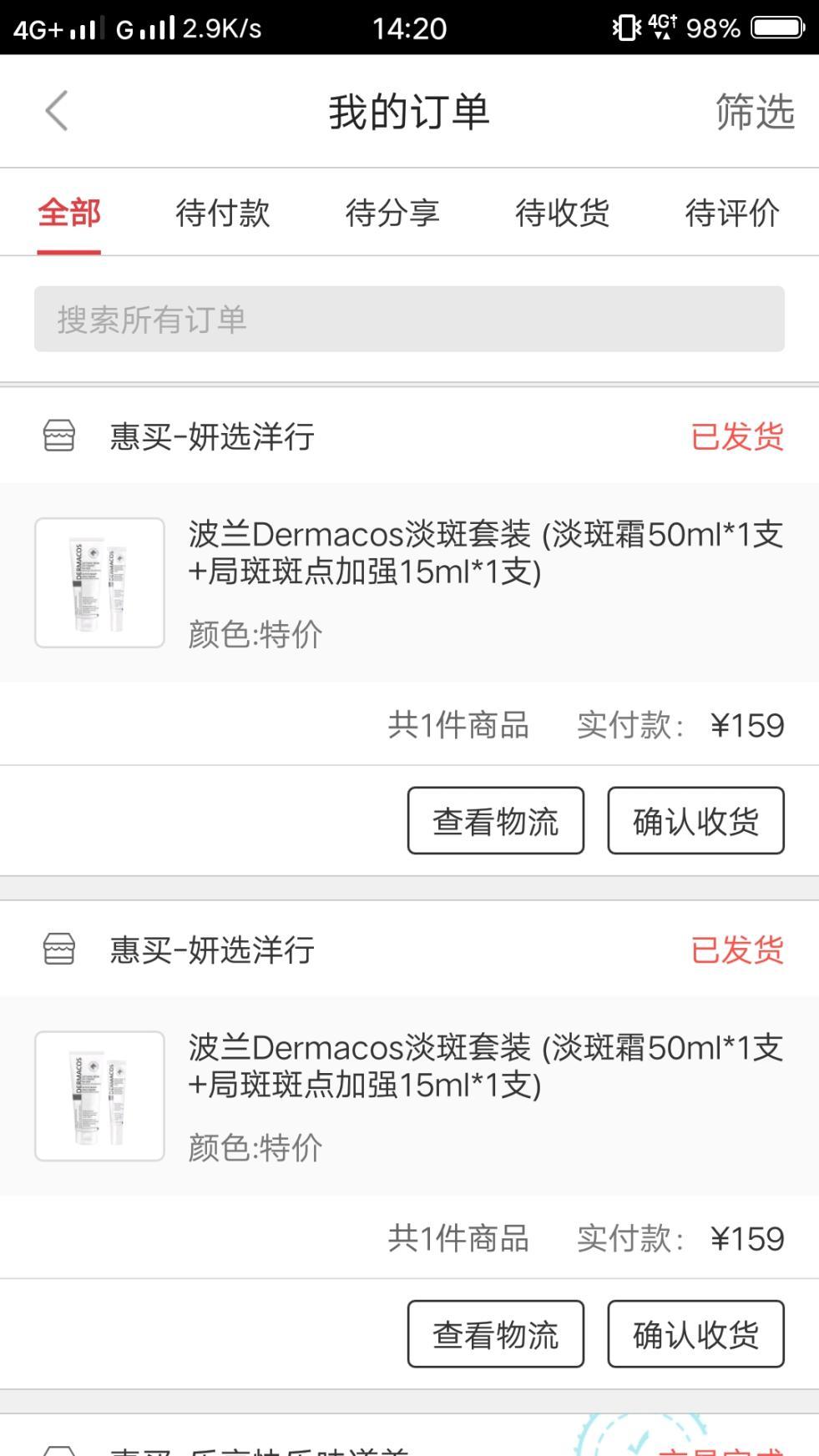The height and width of the screenshot is (1456, 819).
Task: Open the 筛选 filter option
Action: click(x=755, y=112)
